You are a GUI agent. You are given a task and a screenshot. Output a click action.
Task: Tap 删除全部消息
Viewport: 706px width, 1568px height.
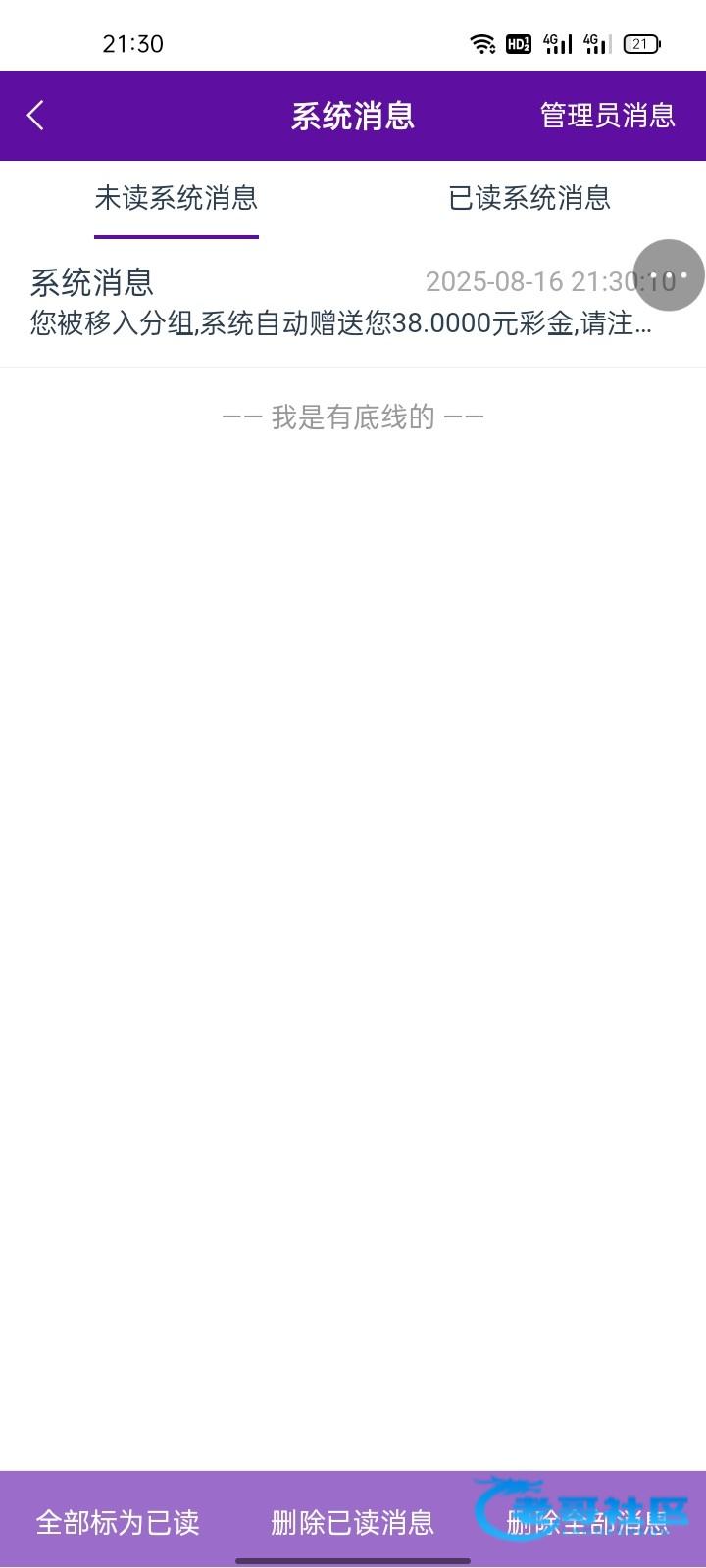(x=588, y=1522)
